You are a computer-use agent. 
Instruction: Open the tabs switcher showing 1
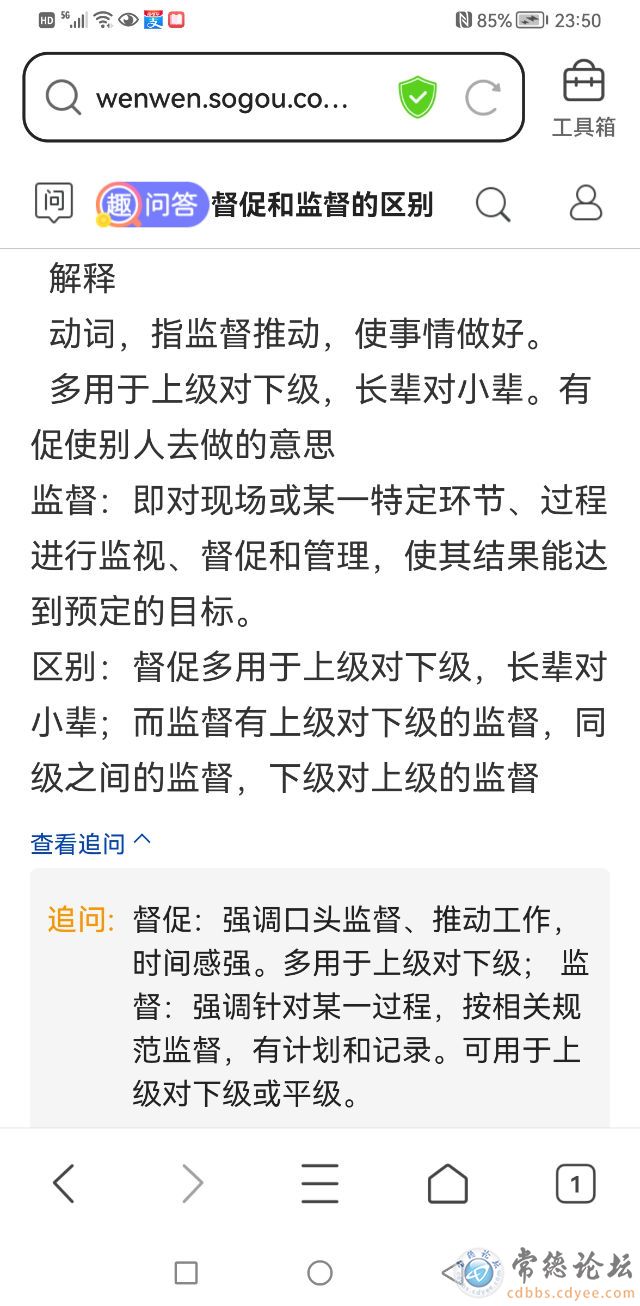[x=575, y=1184]
